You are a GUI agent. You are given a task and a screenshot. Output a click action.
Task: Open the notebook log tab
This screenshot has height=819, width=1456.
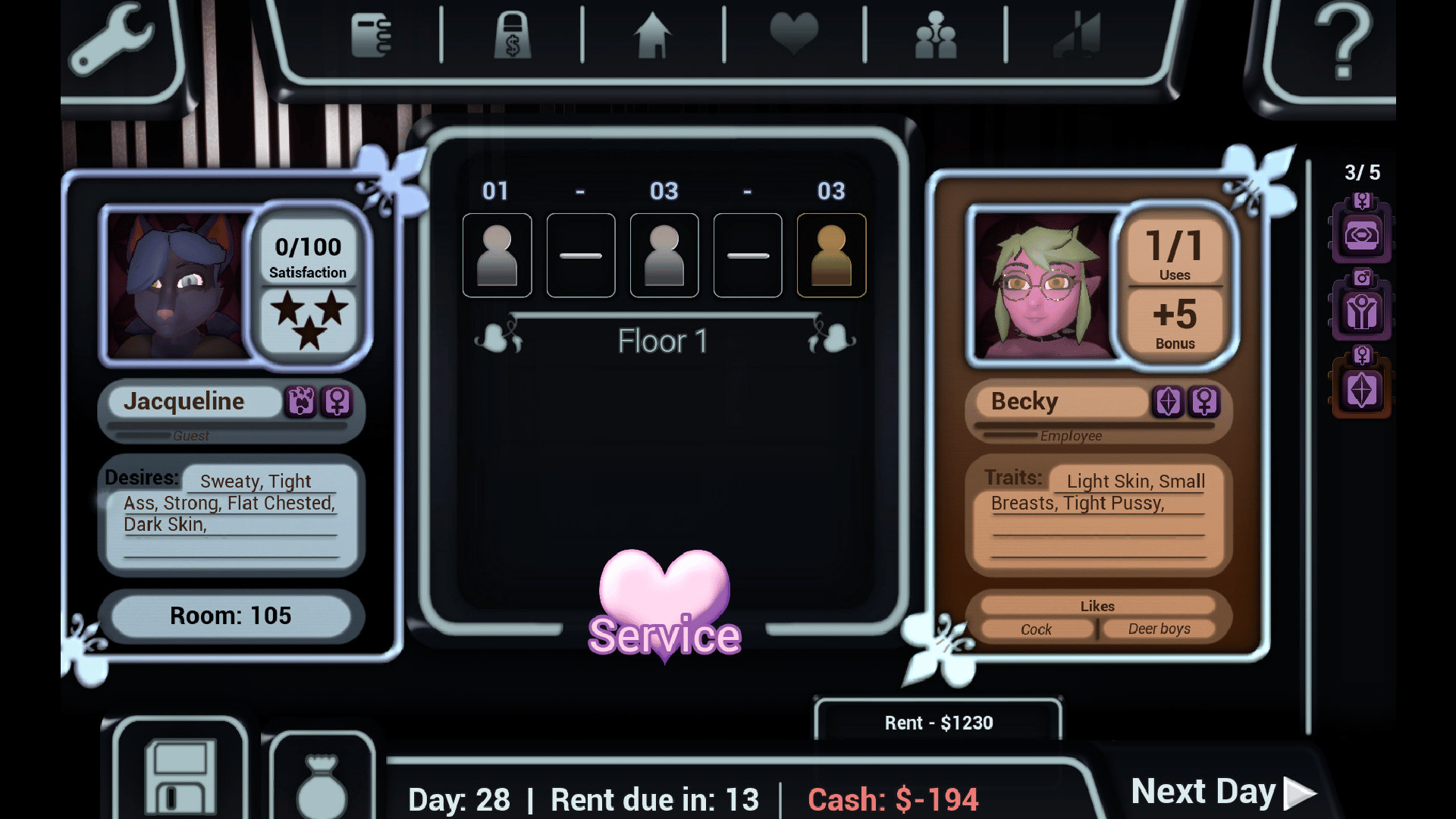[371, 36]
